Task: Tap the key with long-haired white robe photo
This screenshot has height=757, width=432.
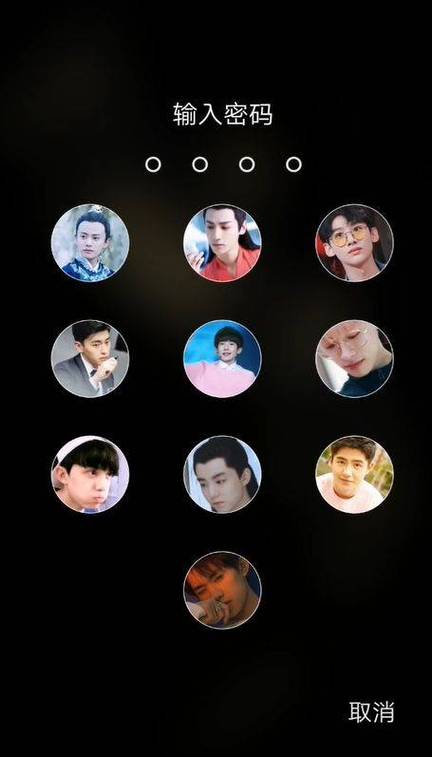Action: point(222,474)
